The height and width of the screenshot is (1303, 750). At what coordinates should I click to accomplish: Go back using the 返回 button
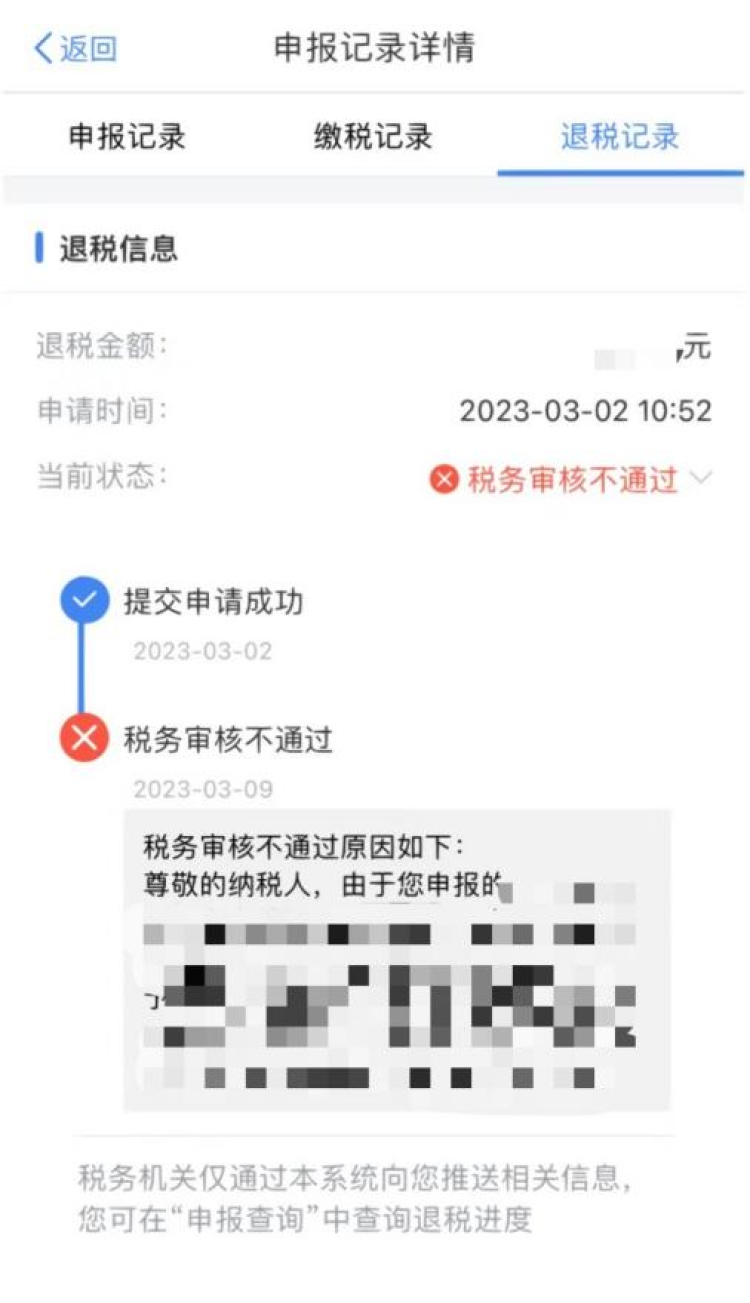[x=76, y=48]
